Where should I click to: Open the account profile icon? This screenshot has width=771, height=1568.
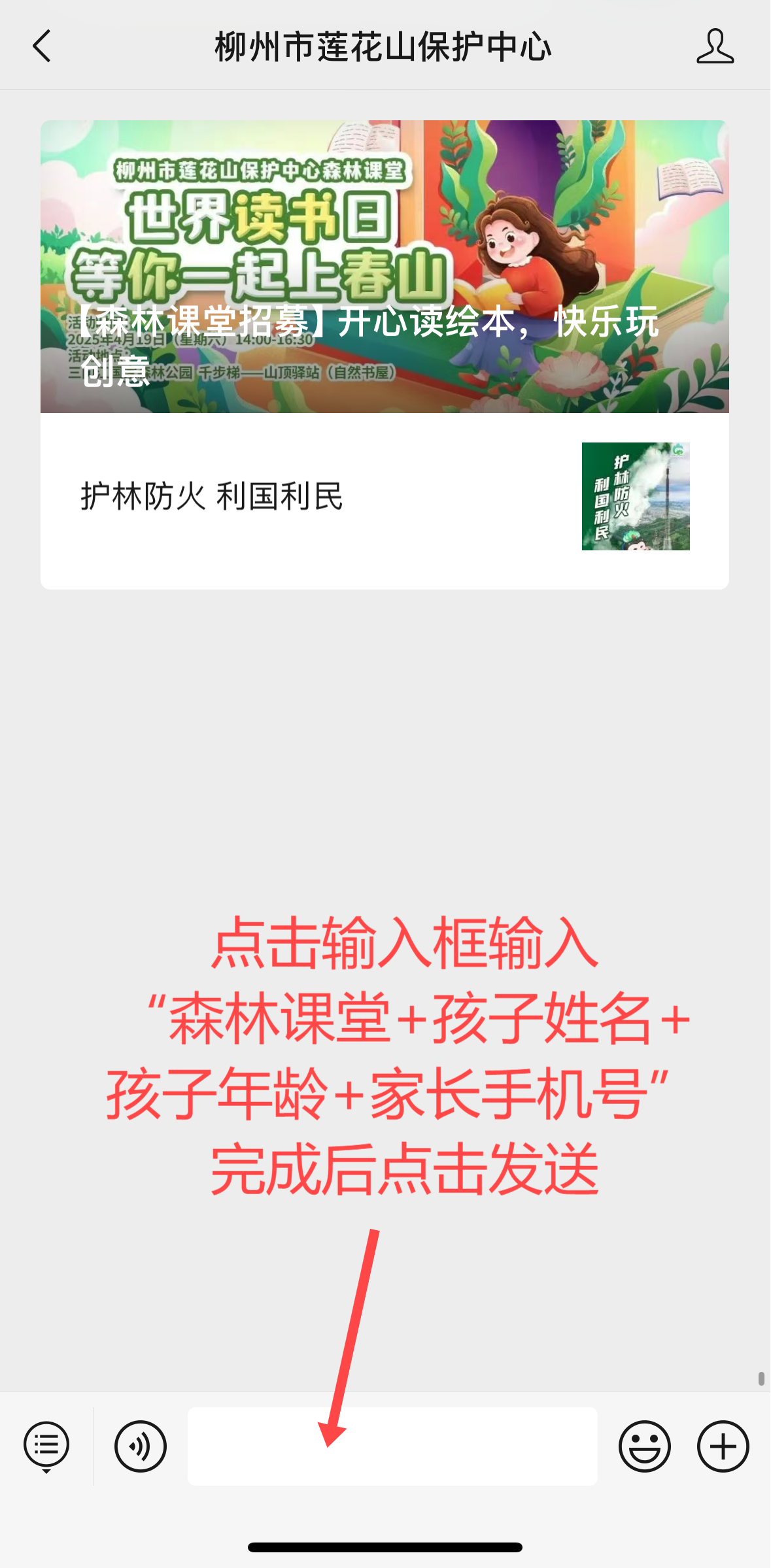(715, 46)
